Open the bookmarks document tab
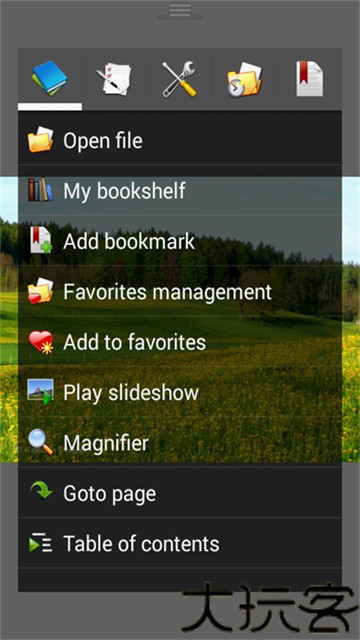The width and height of the screenshot is (360, 640). pos(309,78)
